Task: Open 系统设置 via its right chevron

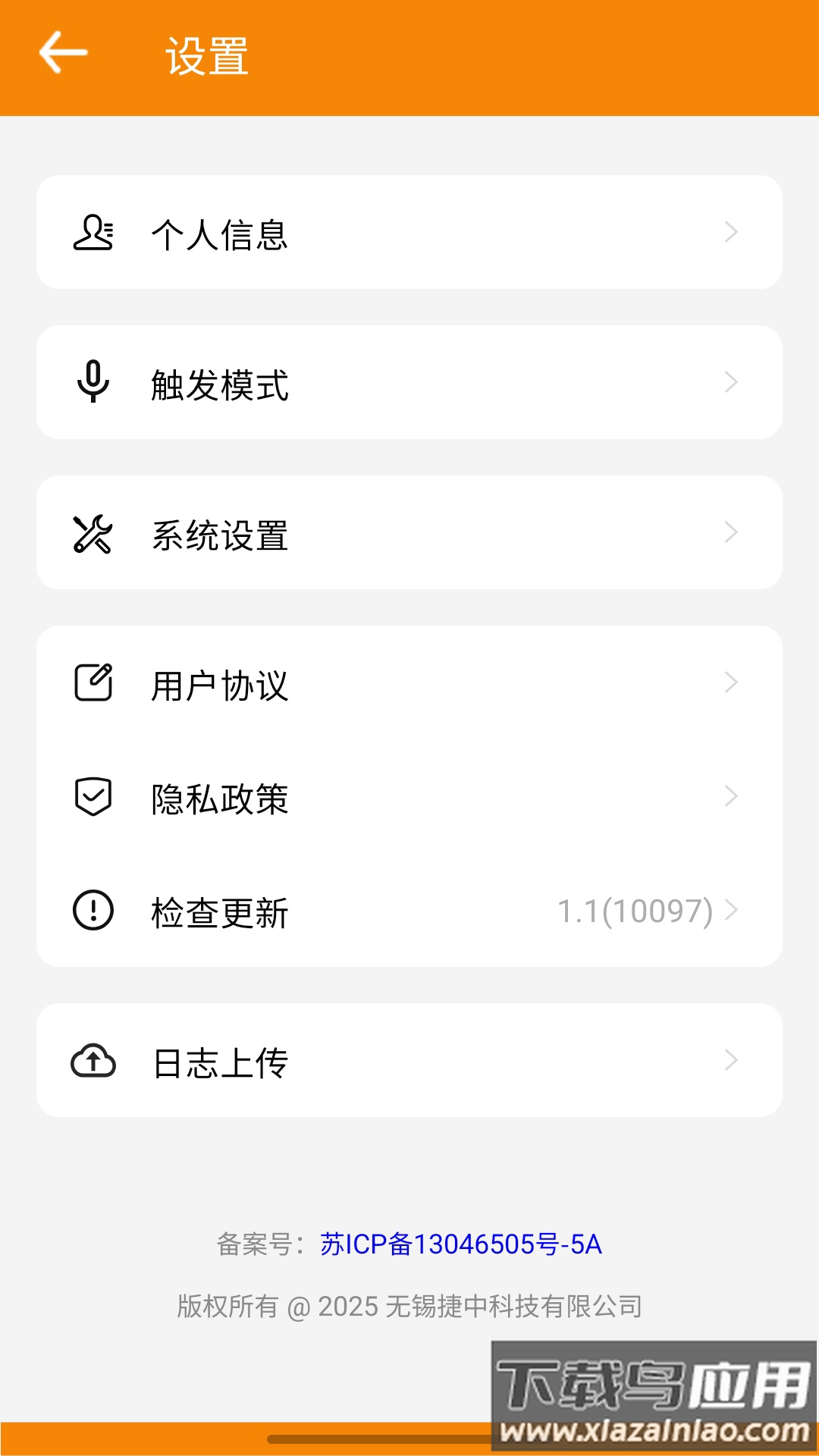Action: [x=730, y=532]
